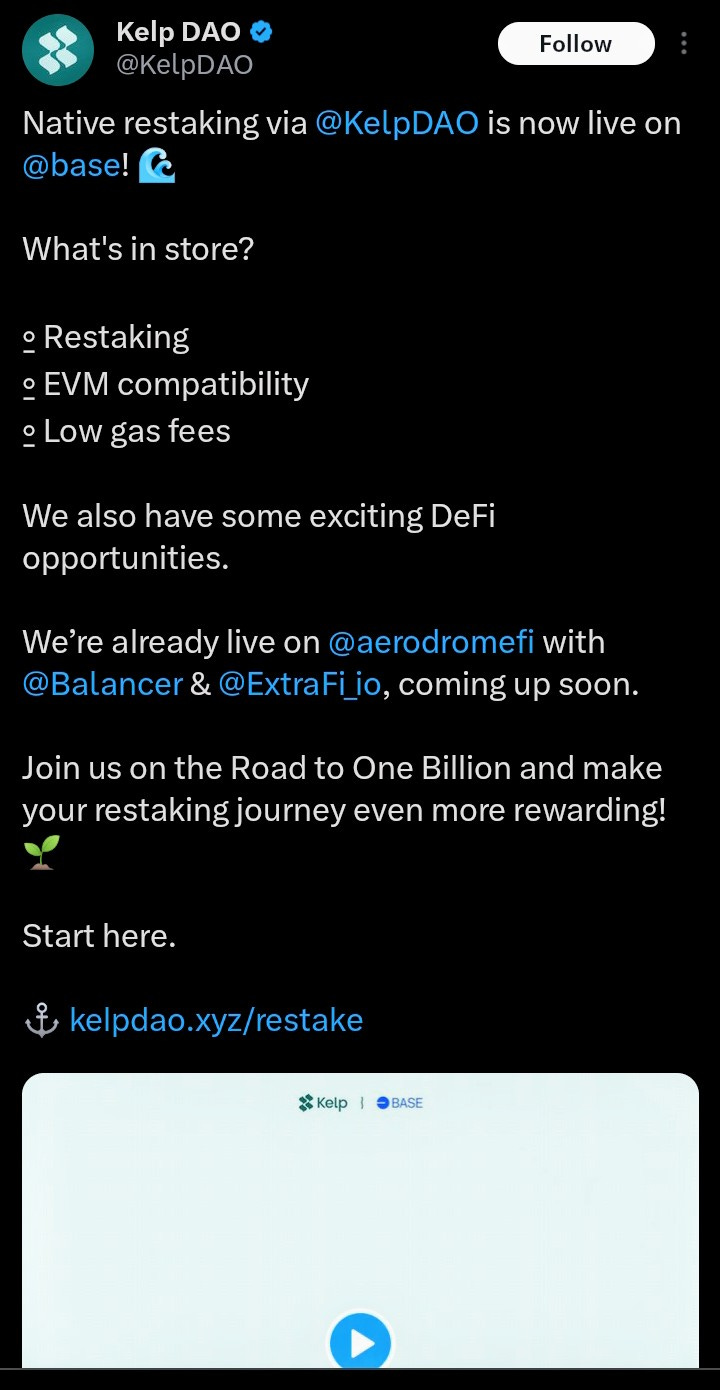
Task: Open the @ExtraFi_io mention
Action: click(300, 684)
